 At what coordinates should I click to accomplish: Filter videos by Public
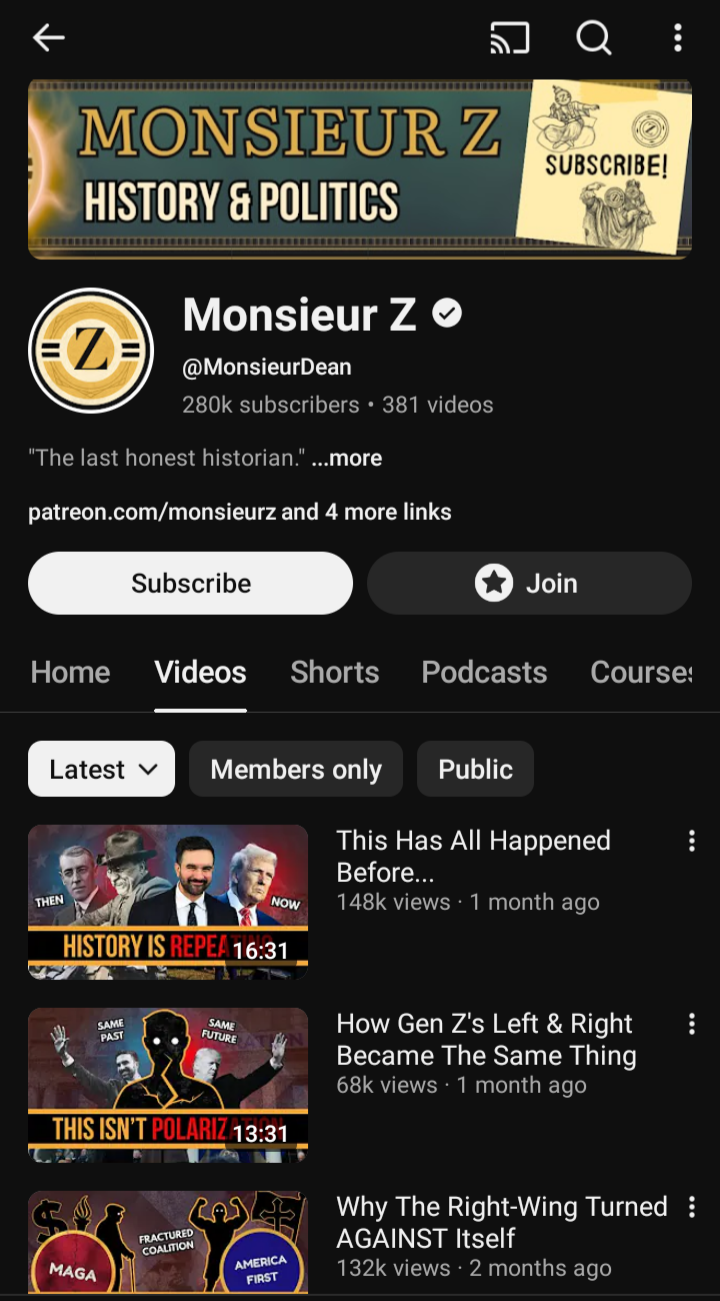[475, 769]
